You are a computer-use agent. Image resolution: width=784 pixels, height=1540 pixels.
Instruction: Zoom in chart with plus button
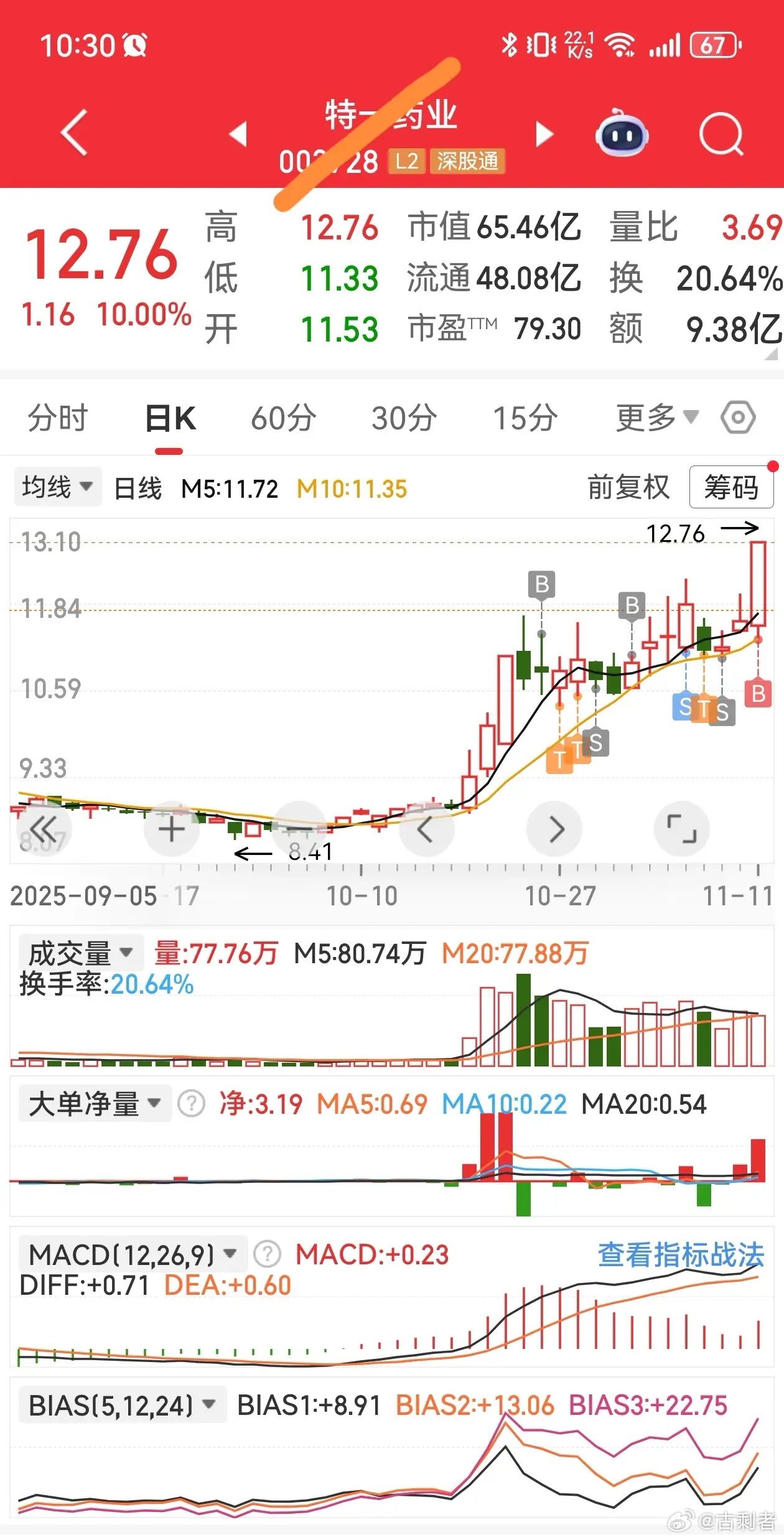coord(172,829)
